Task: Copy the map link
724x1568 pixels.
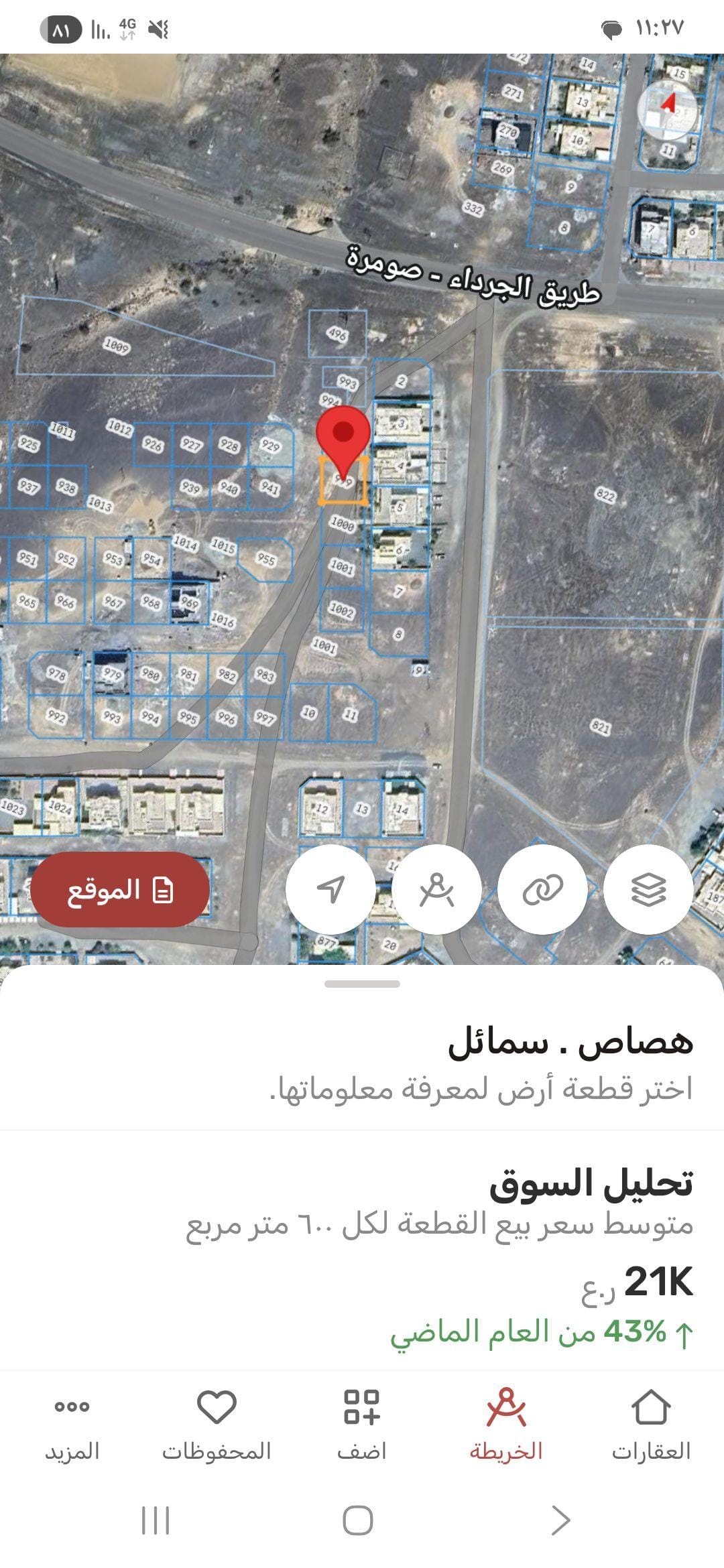Action: (x=542, y=890)
